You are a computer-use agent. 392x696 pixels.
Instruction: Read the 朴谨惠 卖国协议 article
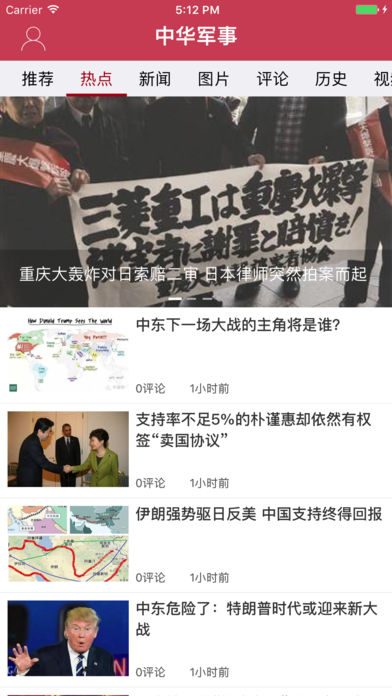(x=196, y=450)
